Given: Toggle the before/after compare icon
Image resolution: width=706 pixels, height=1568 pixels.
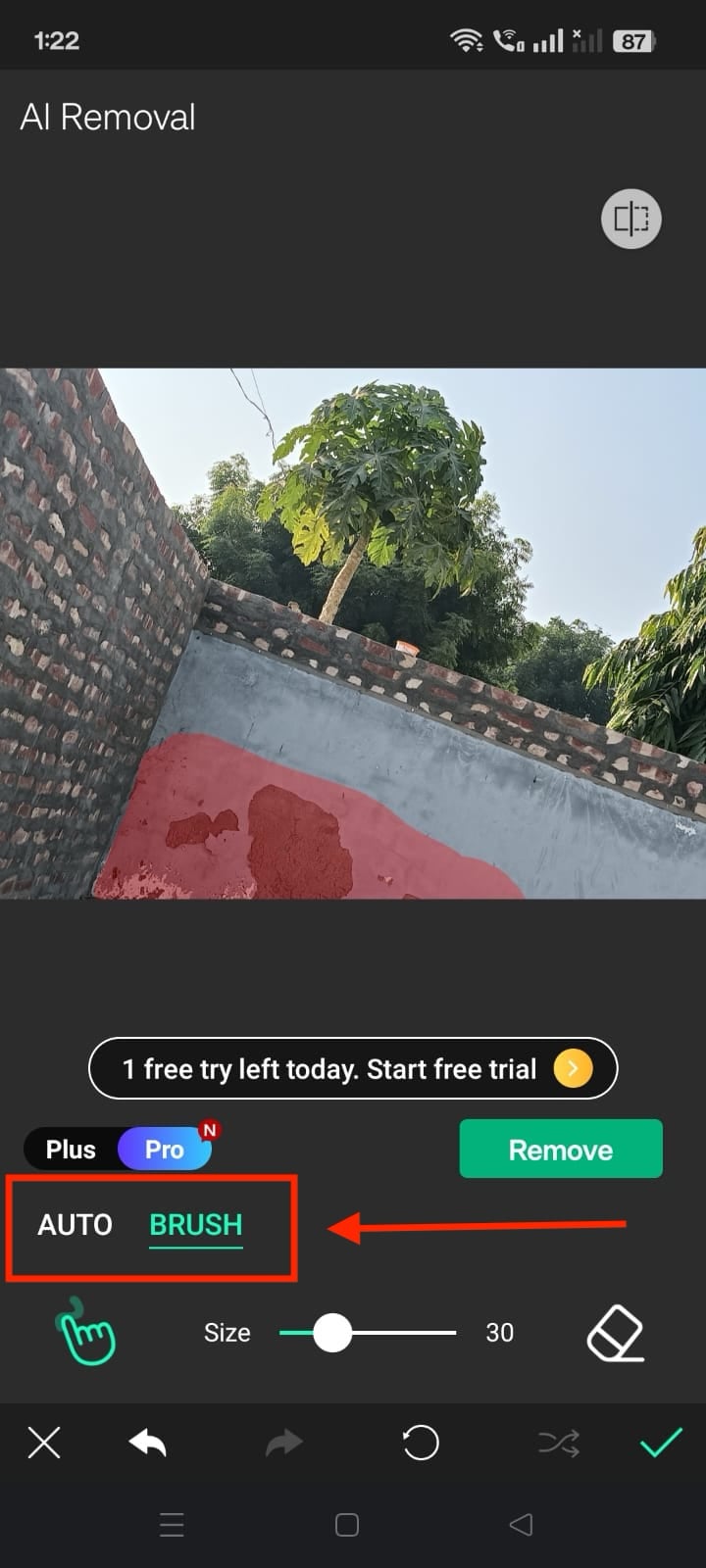Looking at the screenshot, I should pos(630,218).
